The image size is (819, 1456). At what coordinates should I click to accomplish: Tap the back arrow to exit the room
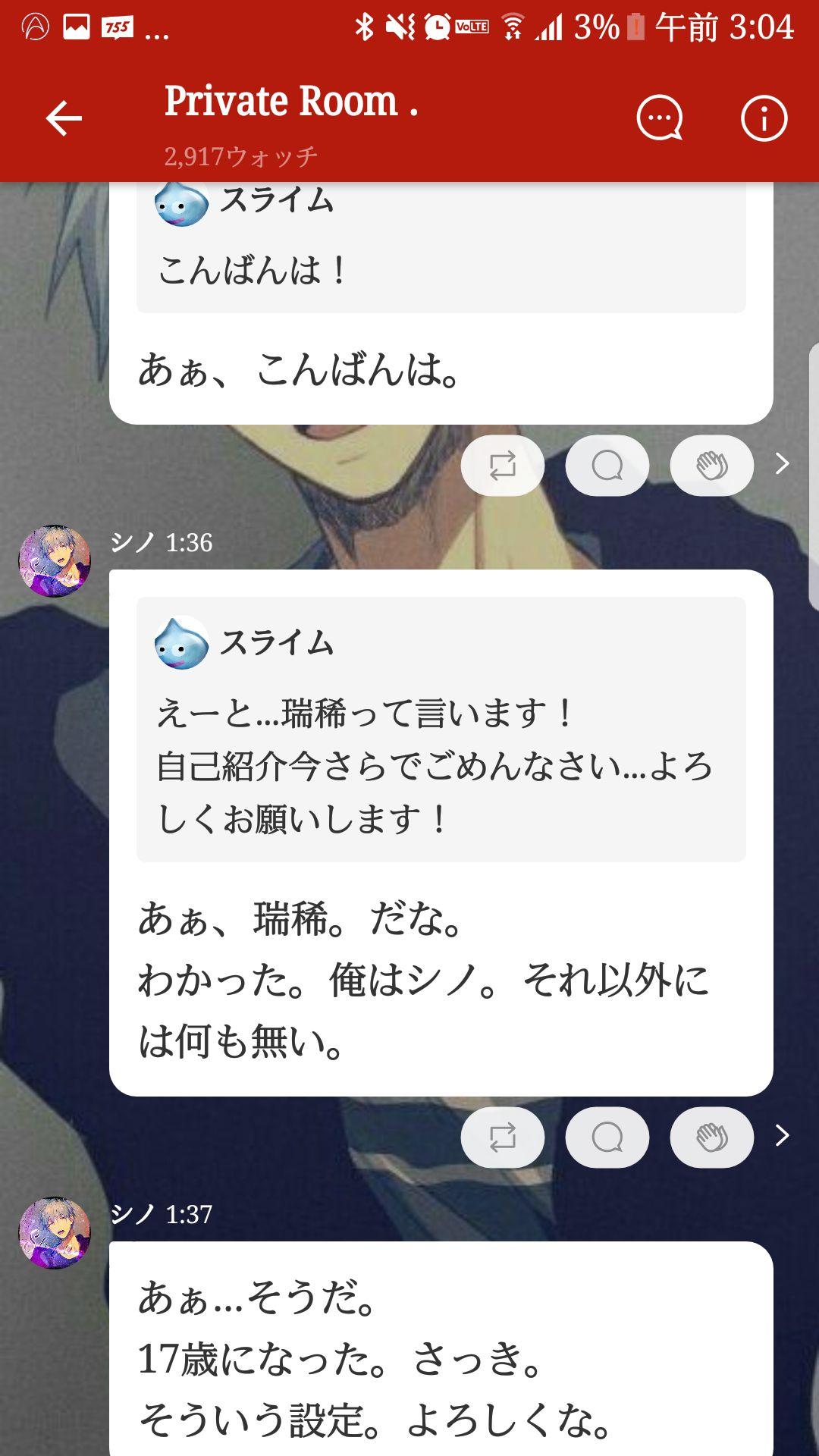click(64, 118)
